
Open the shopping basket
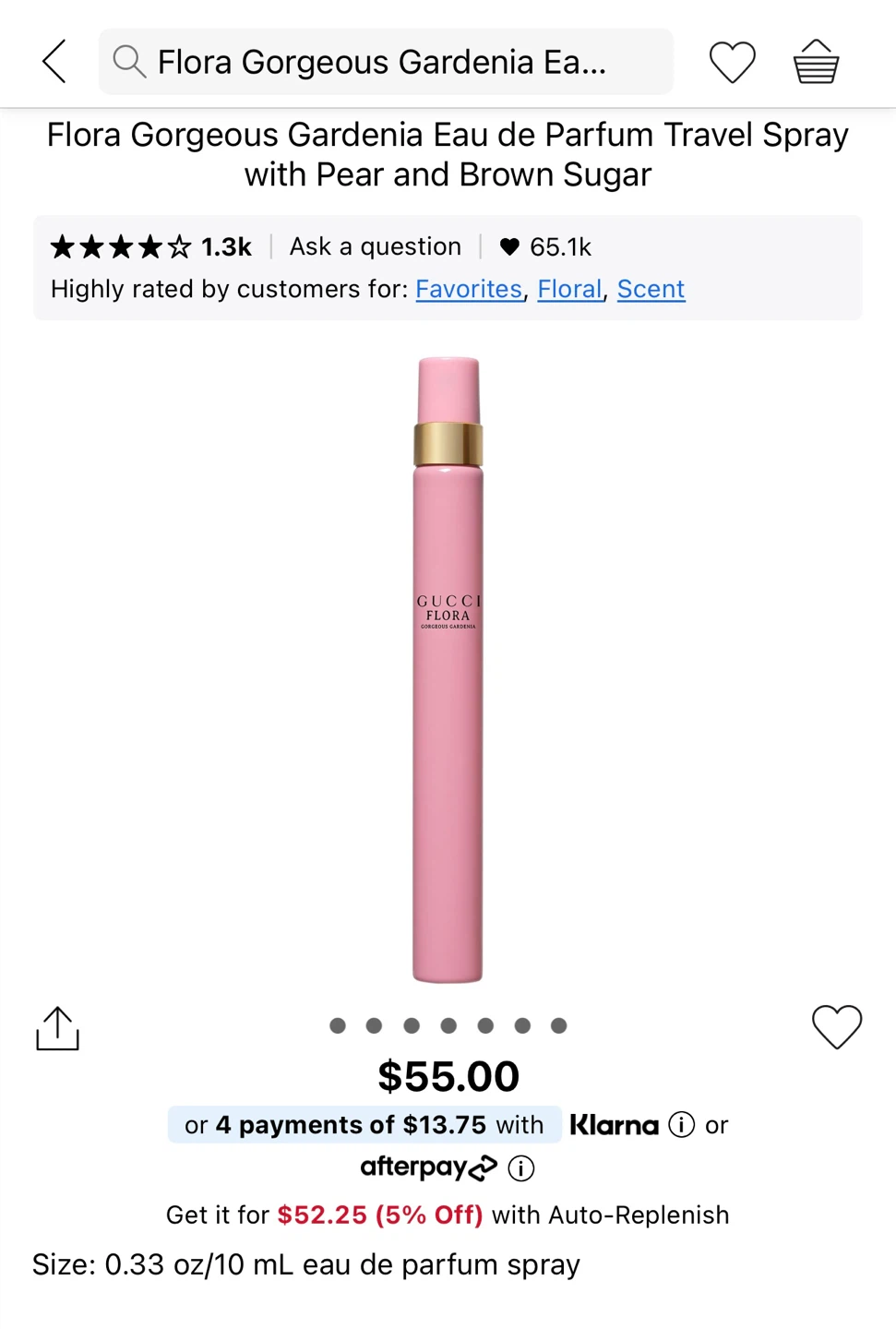point(816,62)
